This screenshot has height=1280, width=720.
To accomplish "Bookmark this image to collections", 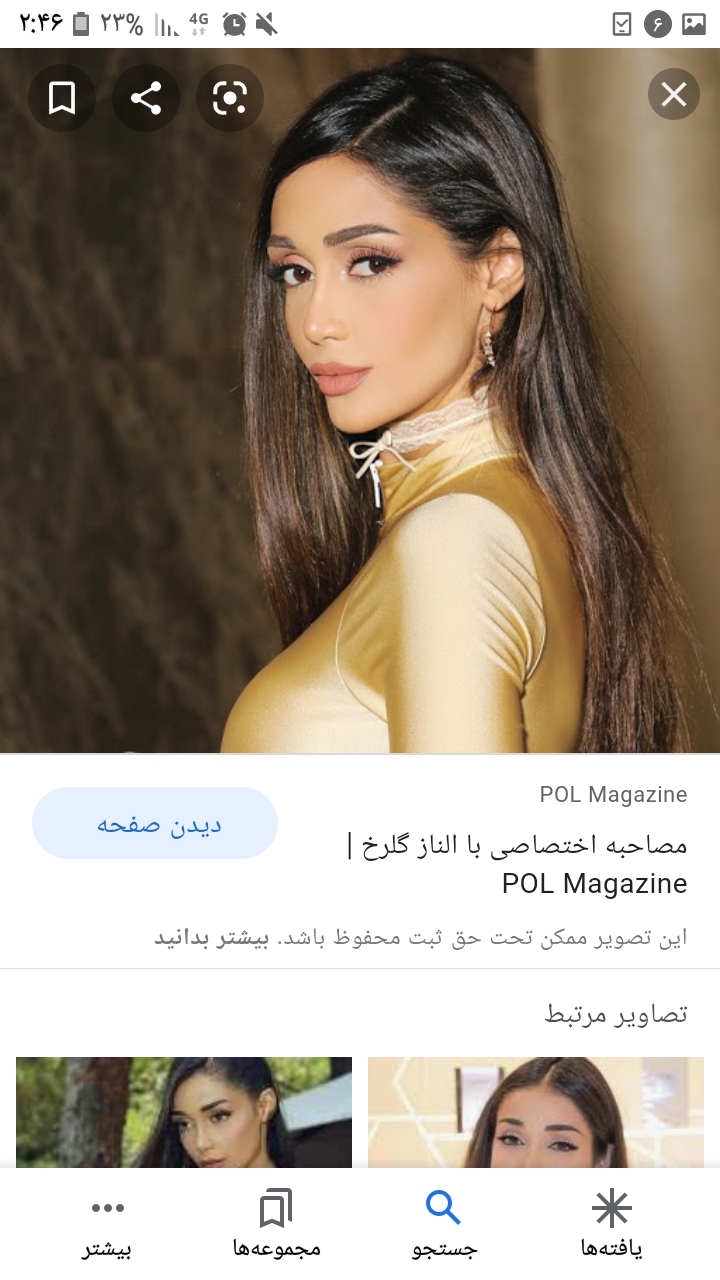I will pyautogui.click(x=62, y=97).
